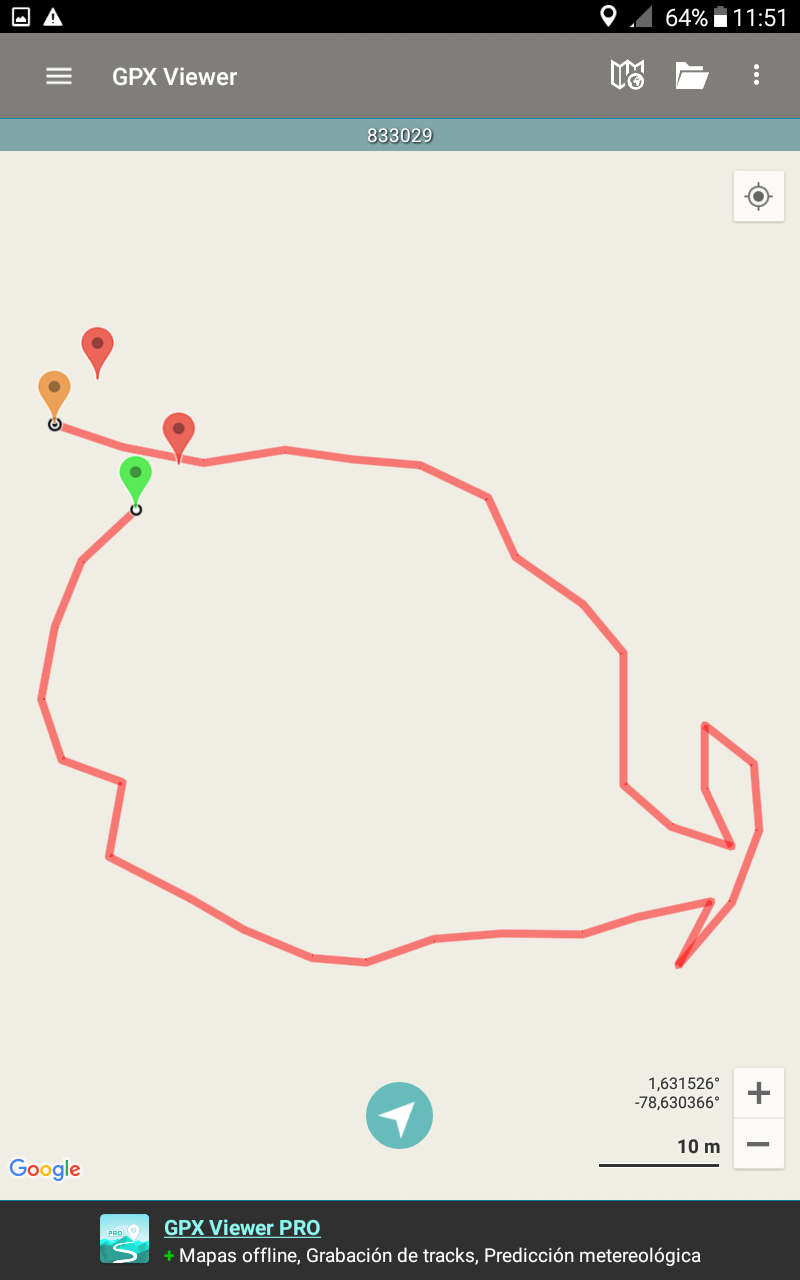Zoom in with the plus button
The height and width of the screenshot is (1280, 800).
[x=759, y=1093]
